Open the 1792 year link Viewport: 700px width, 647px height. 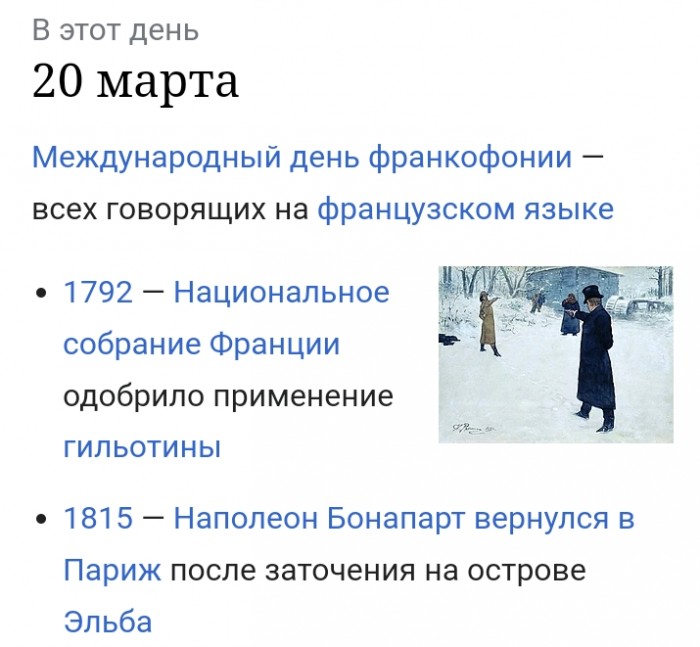[98, 292]
